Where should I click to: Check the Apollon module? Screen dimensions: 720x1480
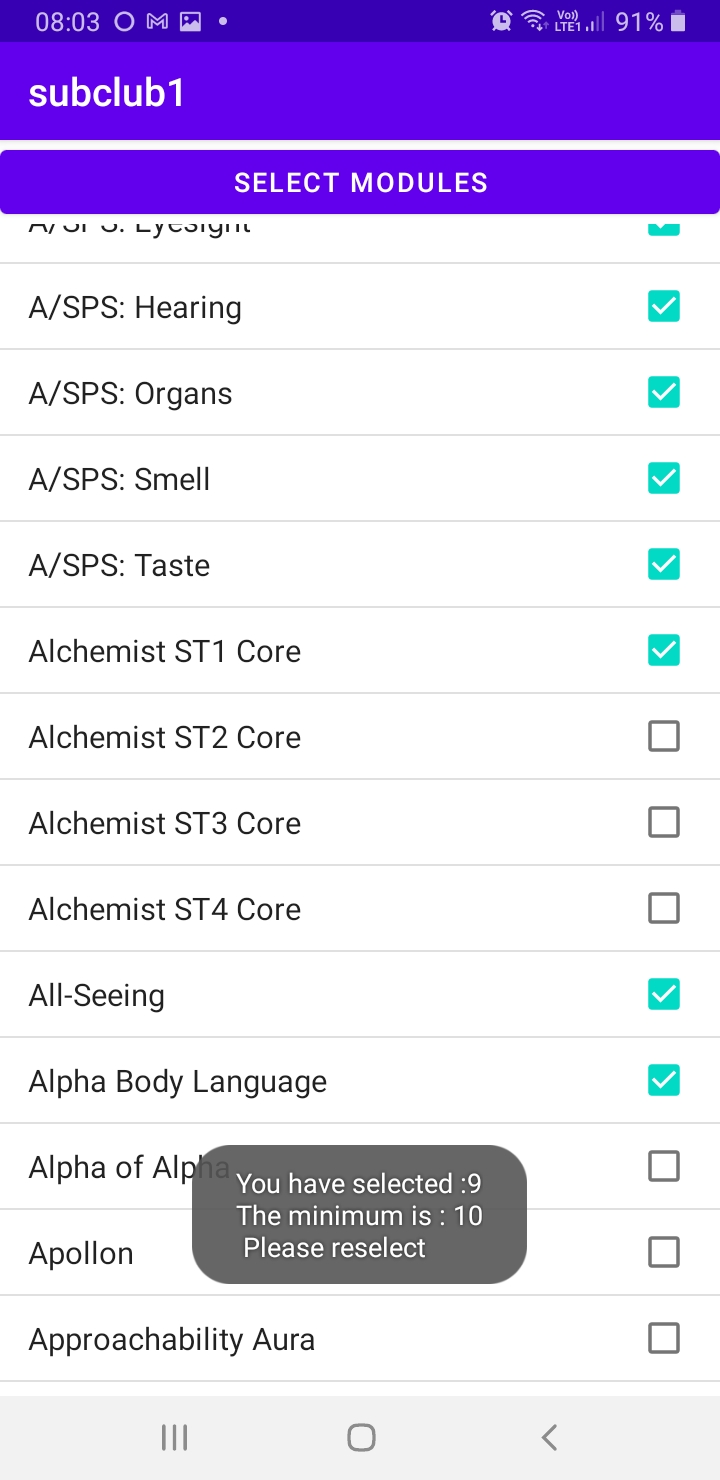(x=664, y=1252)
